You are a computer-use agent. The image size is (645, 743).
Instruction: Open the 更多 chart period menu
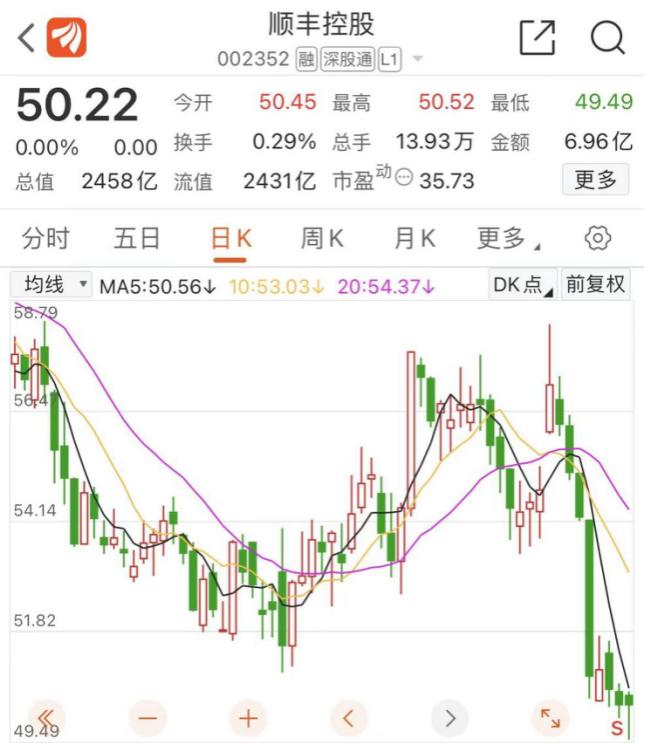point(508,238)
